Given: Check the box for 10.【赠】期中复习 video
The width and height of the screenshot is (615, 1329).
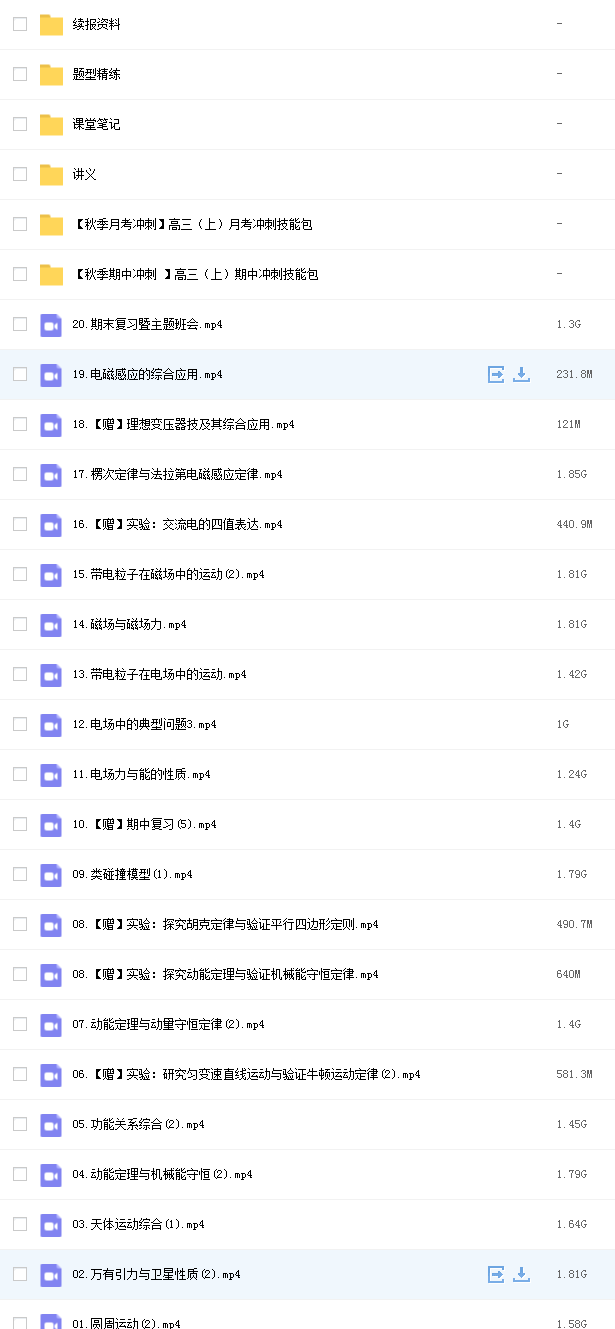Looking at the screenshot, I should tap(20, 824).
